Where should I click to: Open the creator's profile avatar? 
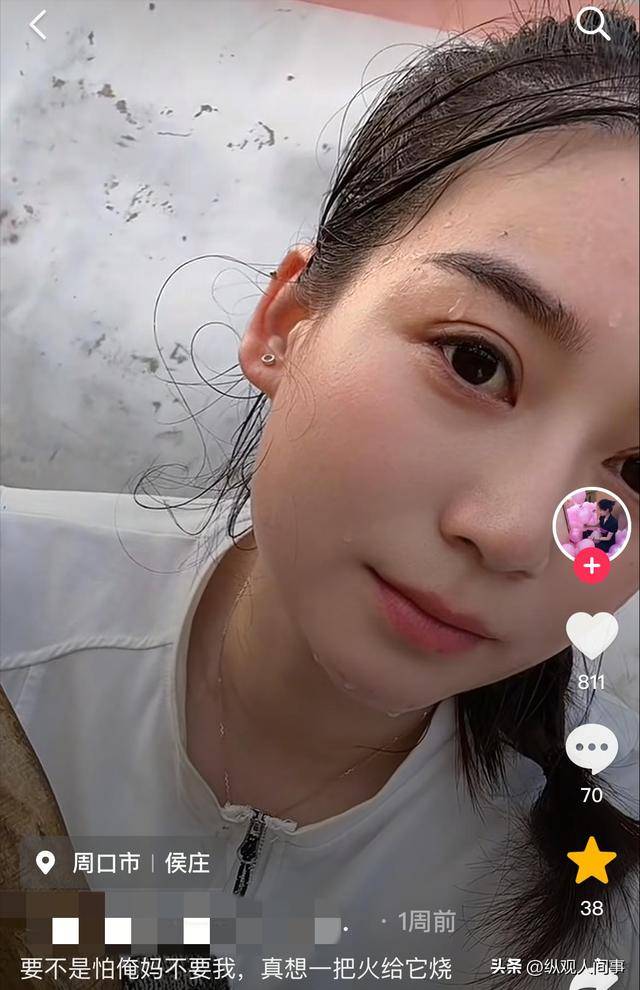click(x=592, y=524)
